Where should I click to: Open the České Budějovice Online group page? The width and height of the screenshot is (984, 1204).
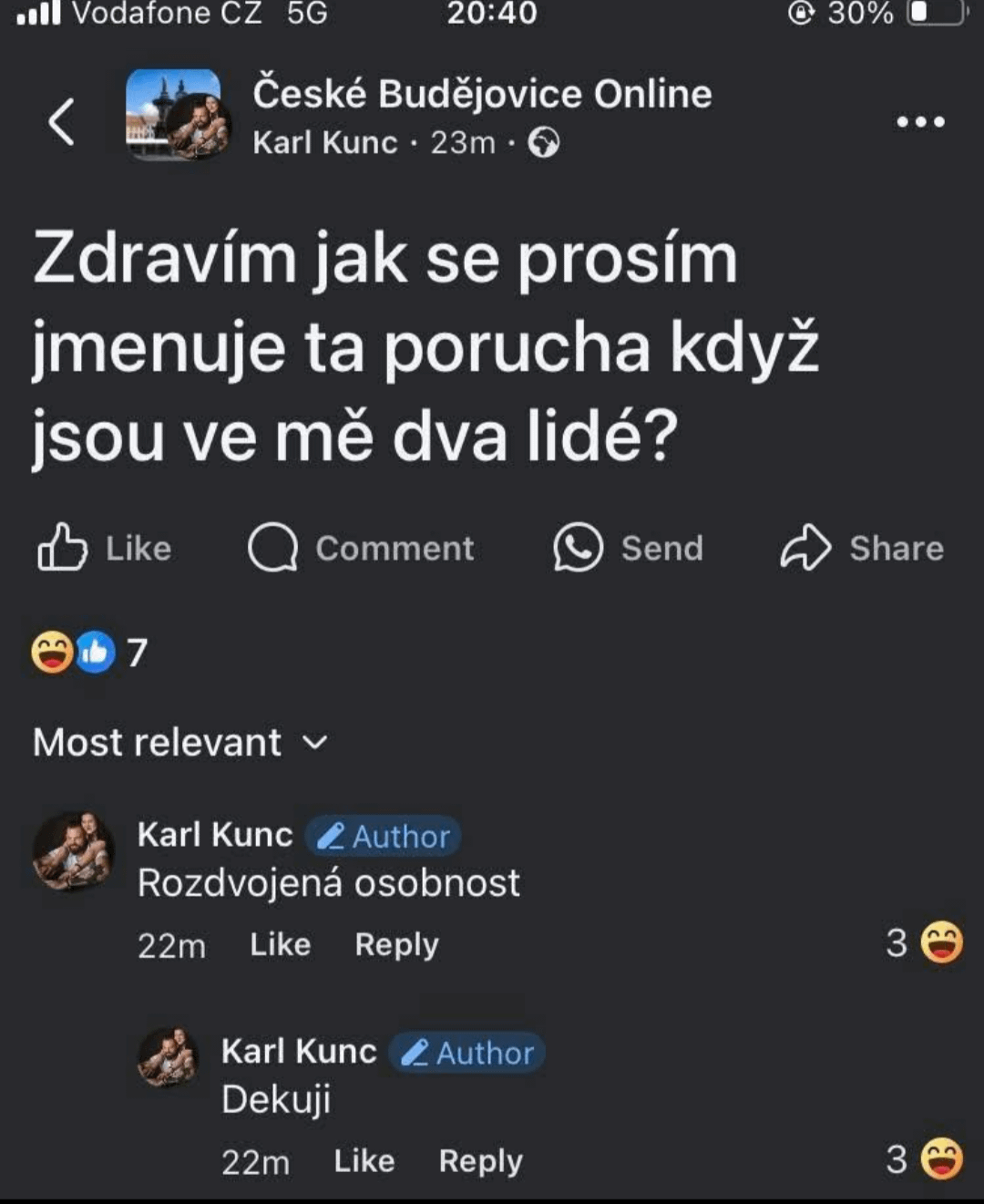point(482,94)
